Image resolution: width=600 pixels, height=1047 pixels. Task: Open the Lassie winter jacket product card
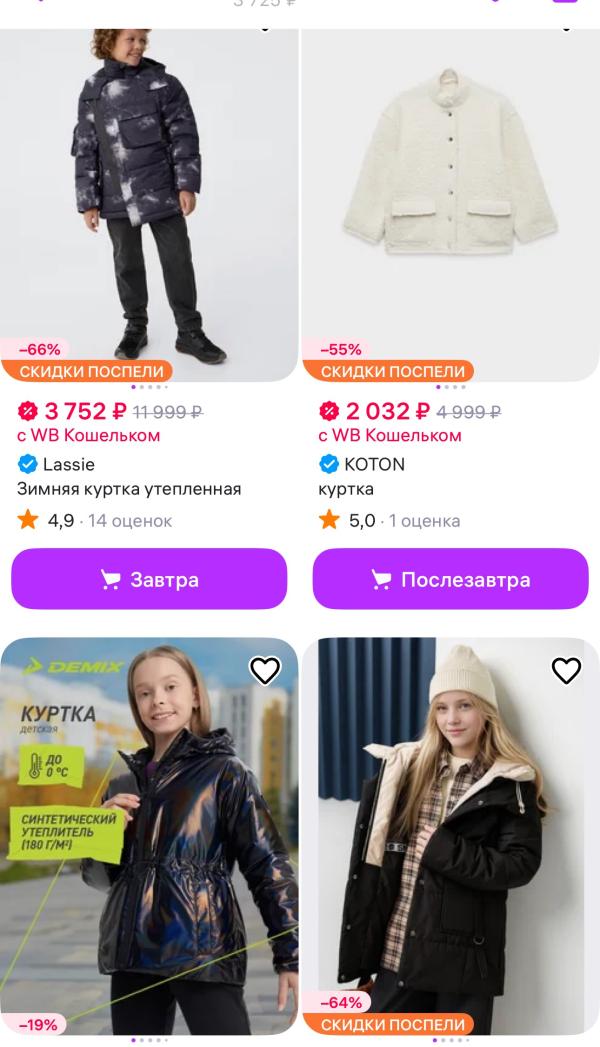coord(149,200)
